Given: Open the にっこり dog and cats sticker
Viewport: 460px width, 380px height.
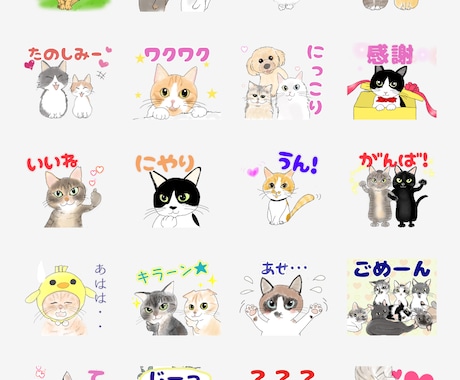Looking at the screenshot, I should (x=283, y=82).
